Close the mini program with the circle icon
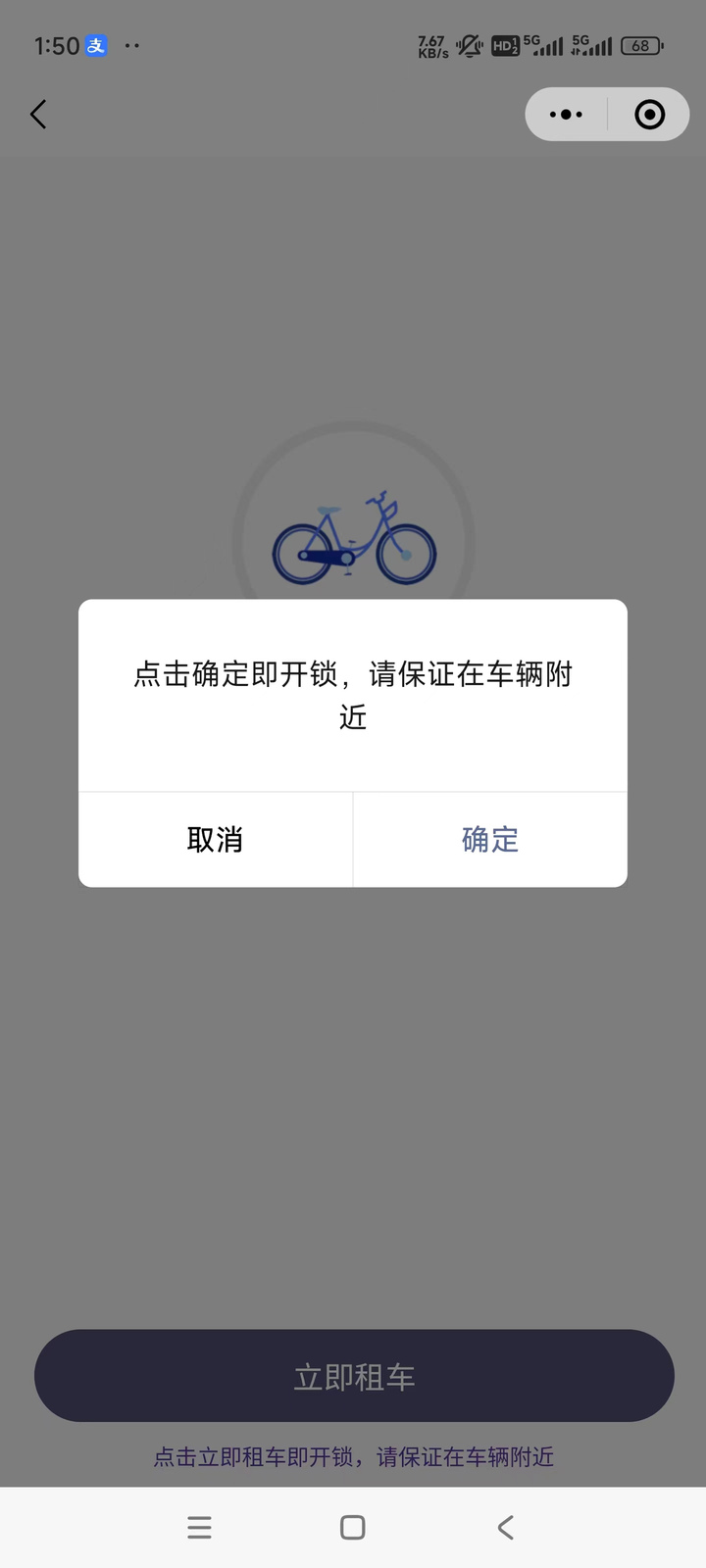 point(649,115)
